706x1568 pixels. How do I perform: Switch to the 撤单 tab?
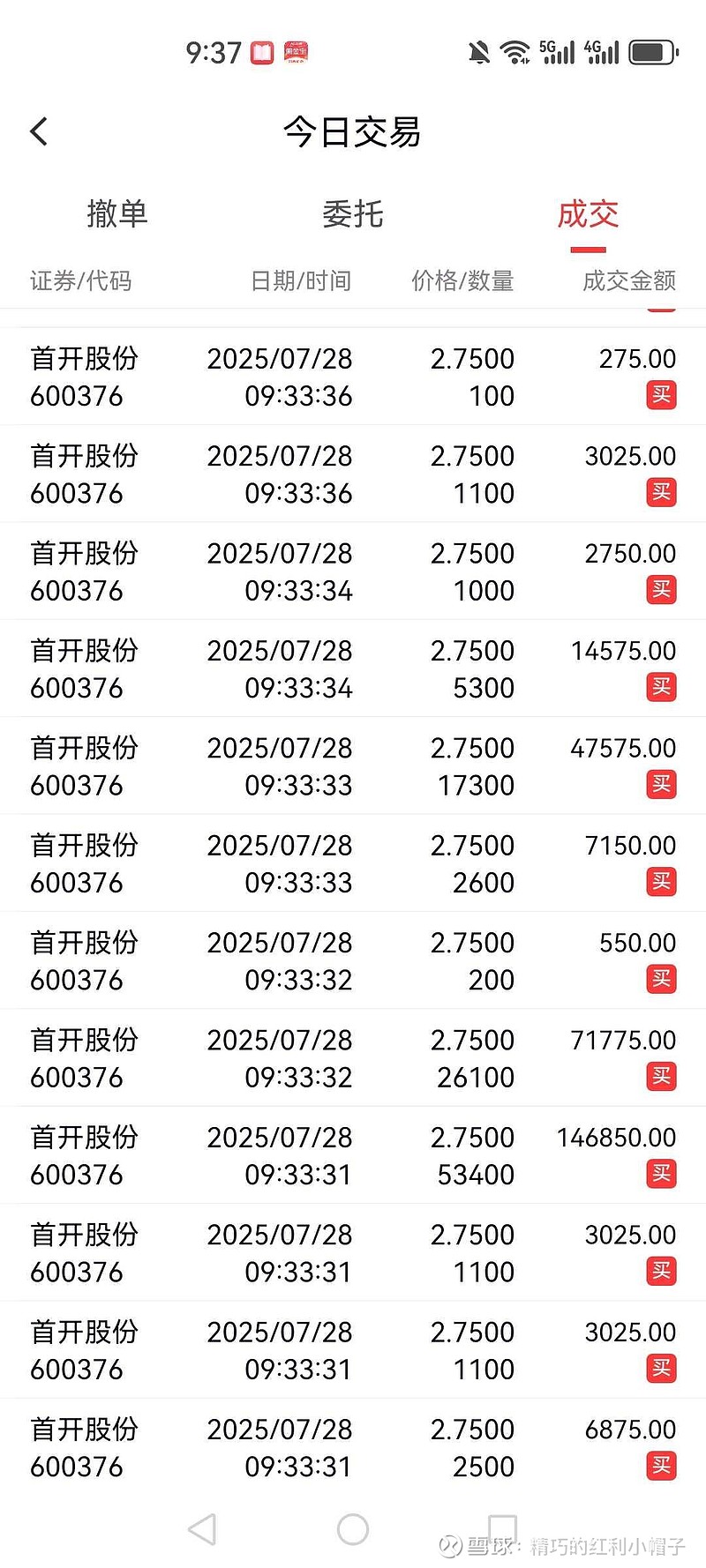tap(117, 214)
